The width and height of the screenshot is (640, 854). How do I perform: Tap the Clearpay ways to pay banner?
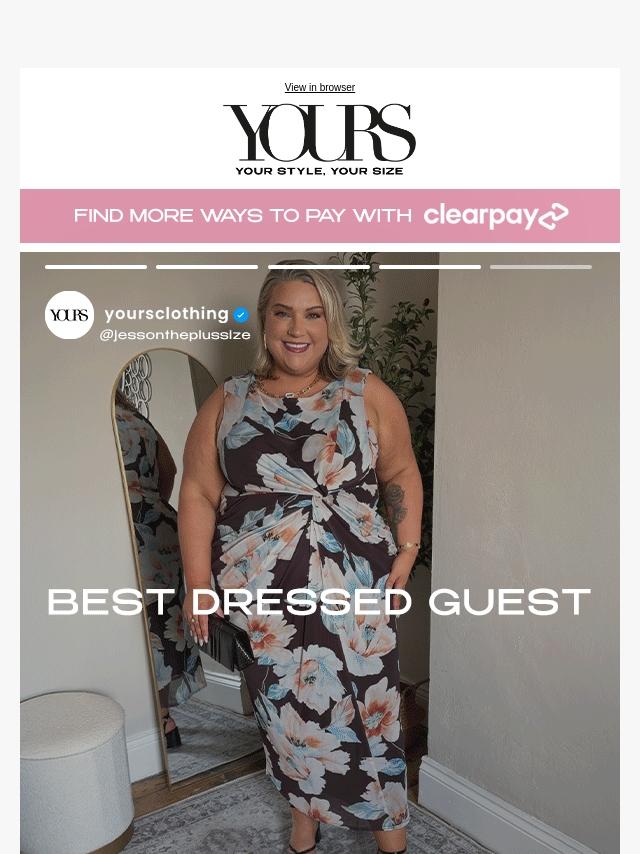click(320, 216)
